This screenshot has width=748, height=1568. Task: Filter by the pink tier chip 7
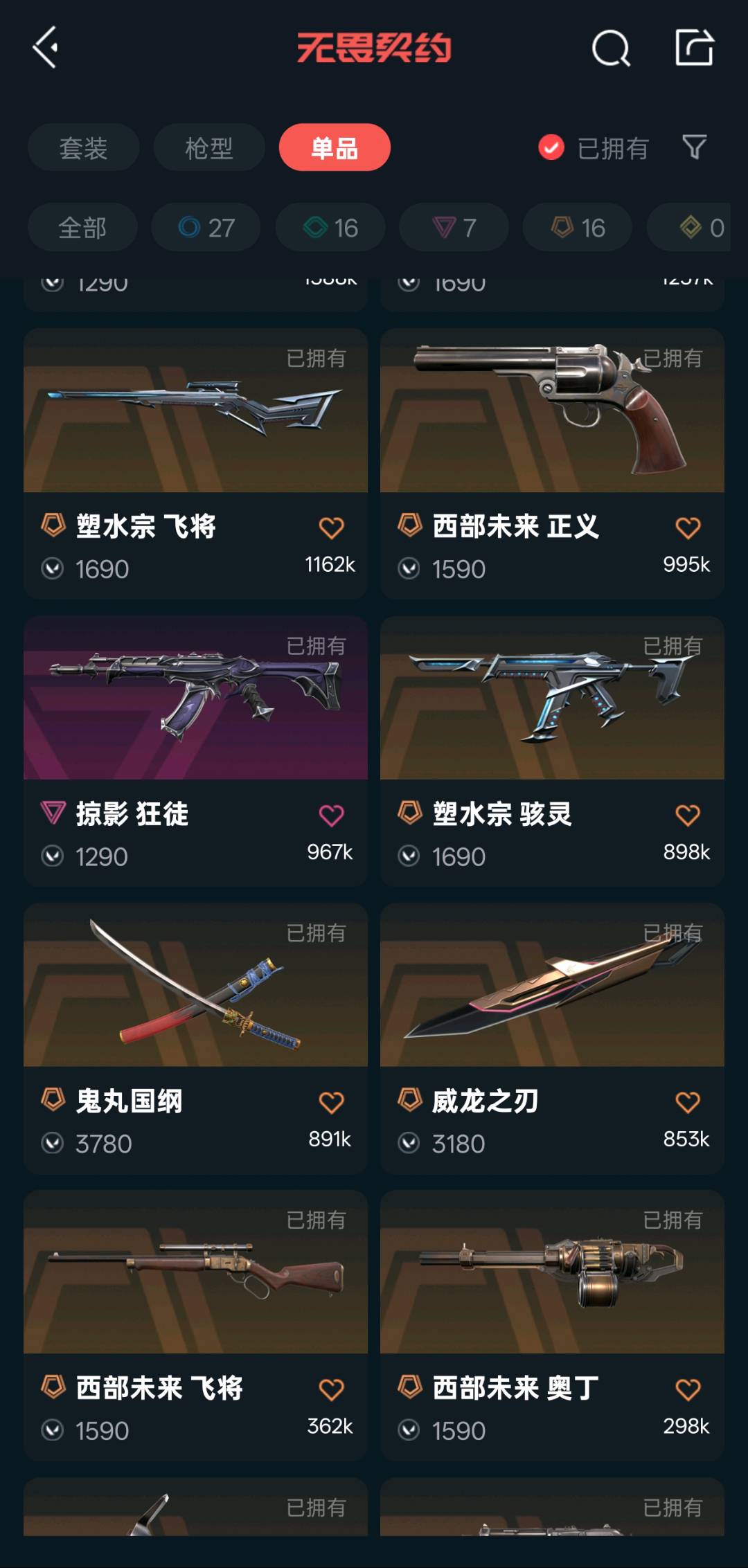click(454, 227)
